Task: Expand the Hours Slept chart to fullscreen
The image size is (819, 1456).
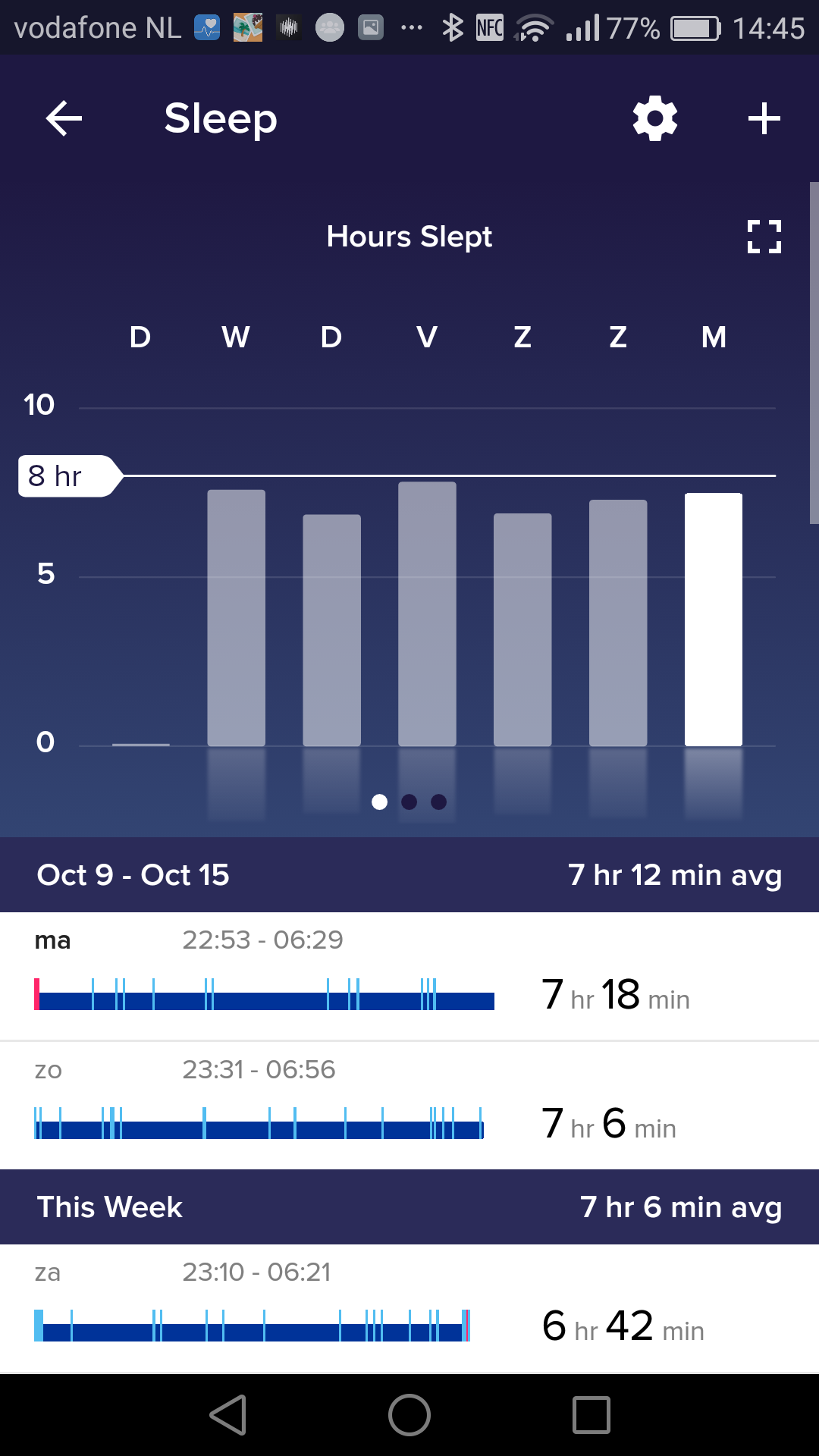Action: tap(764, 237)
